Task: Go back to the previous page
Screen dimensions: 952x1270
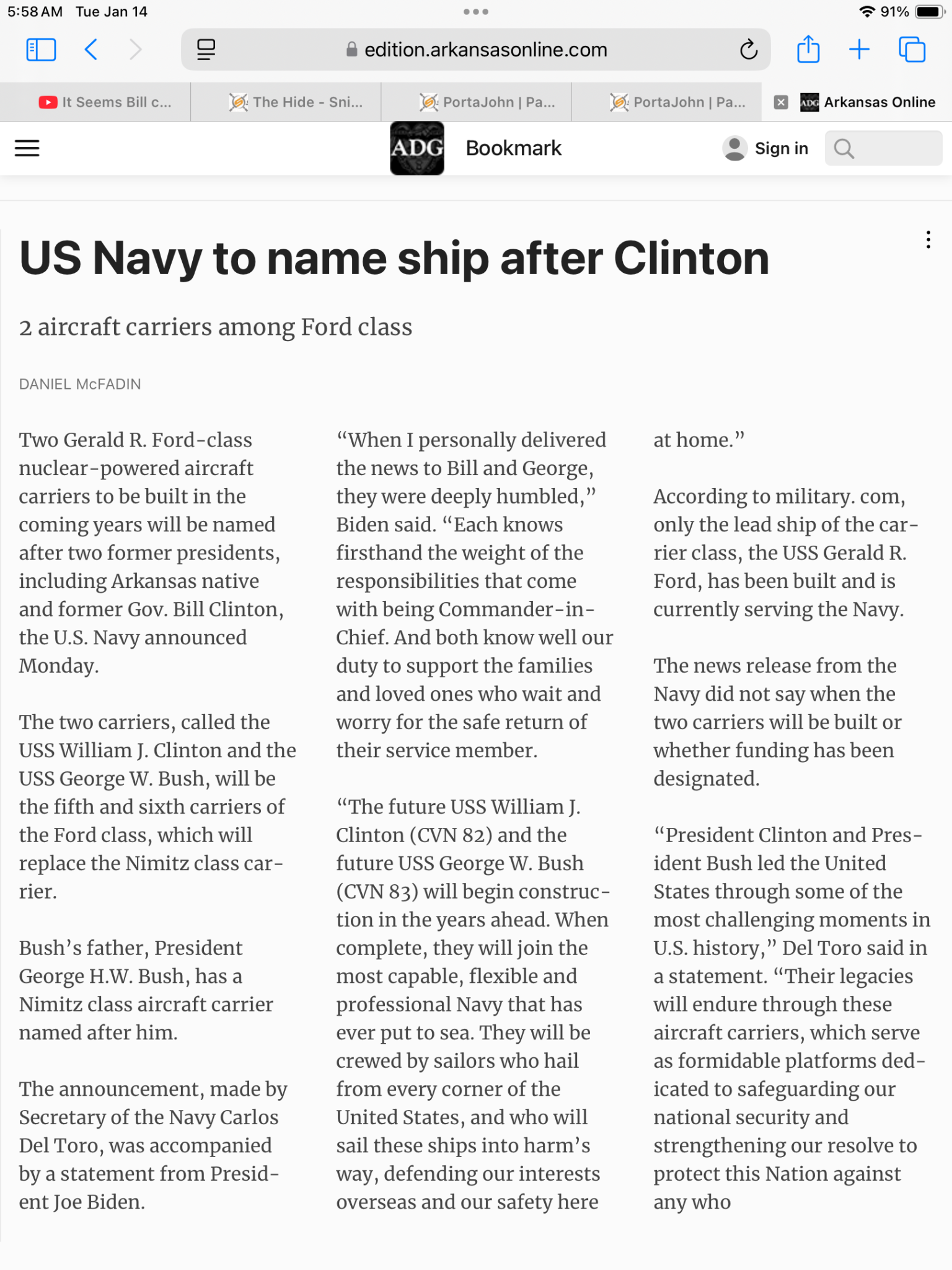Action: pos(91,50)
